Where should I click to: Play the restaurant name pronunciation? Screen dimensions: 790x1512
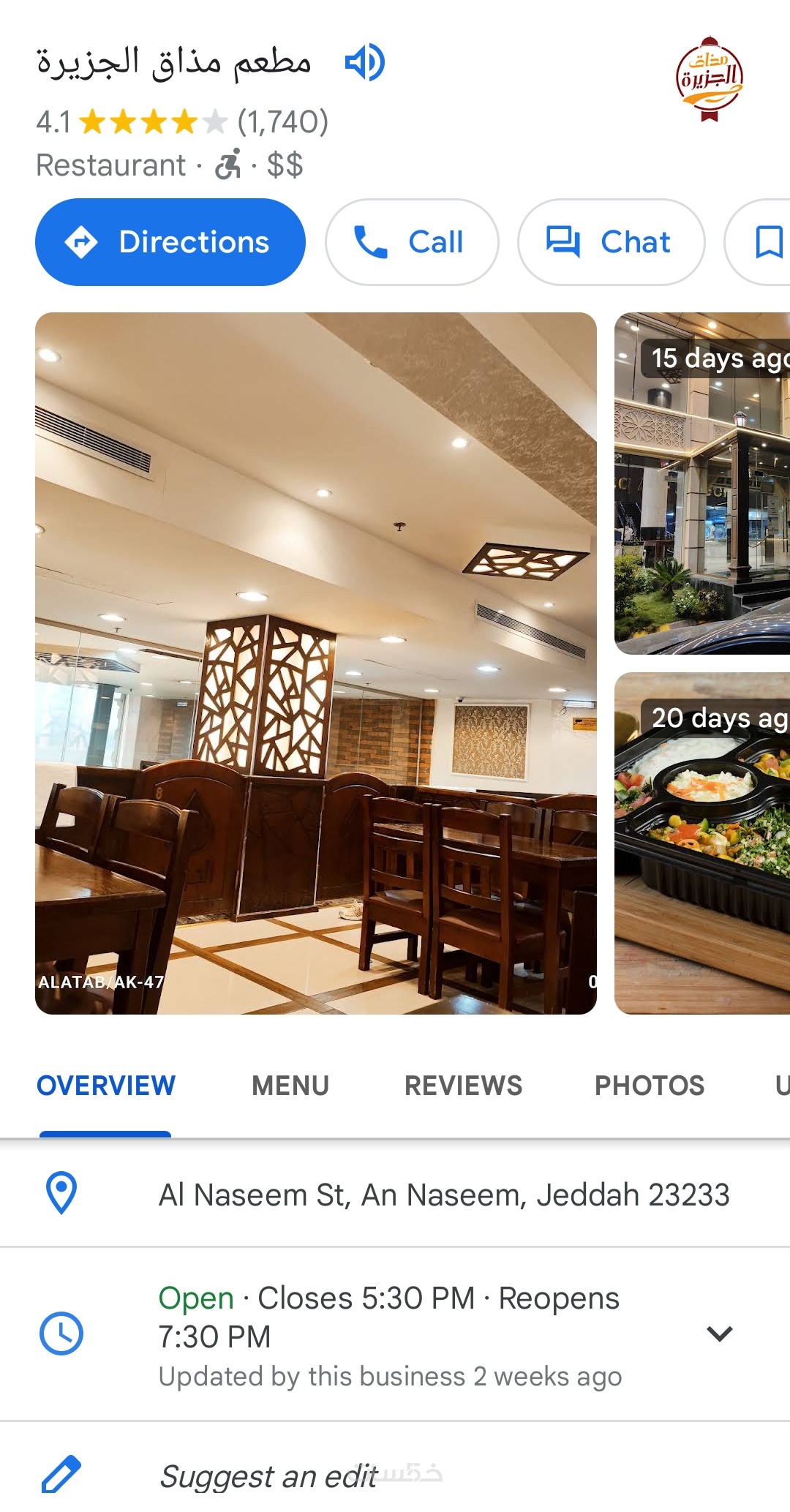coord(364,62)
